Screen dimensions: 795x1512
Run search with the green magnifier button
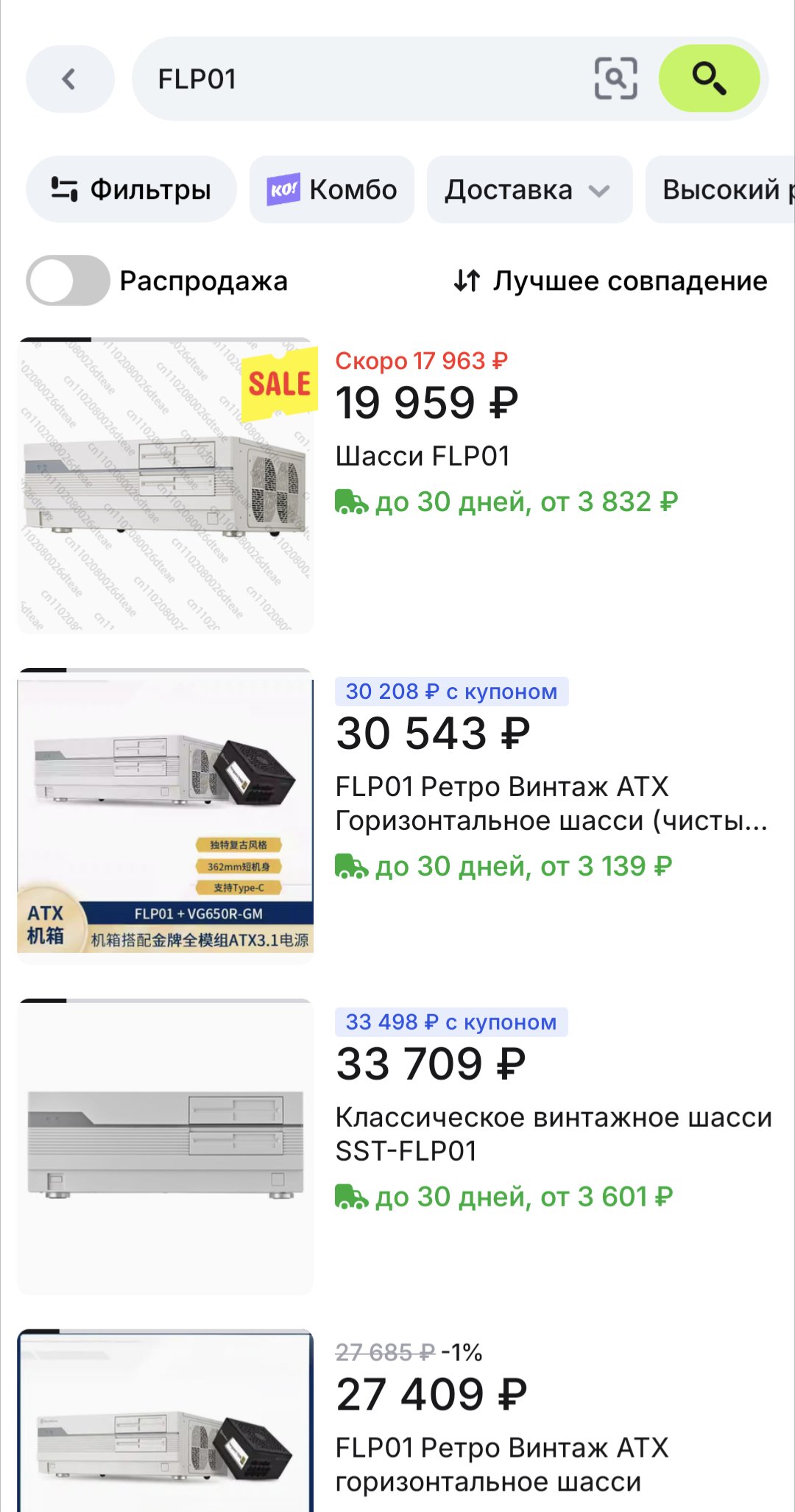pyautogui.click(x=709, y=78)
